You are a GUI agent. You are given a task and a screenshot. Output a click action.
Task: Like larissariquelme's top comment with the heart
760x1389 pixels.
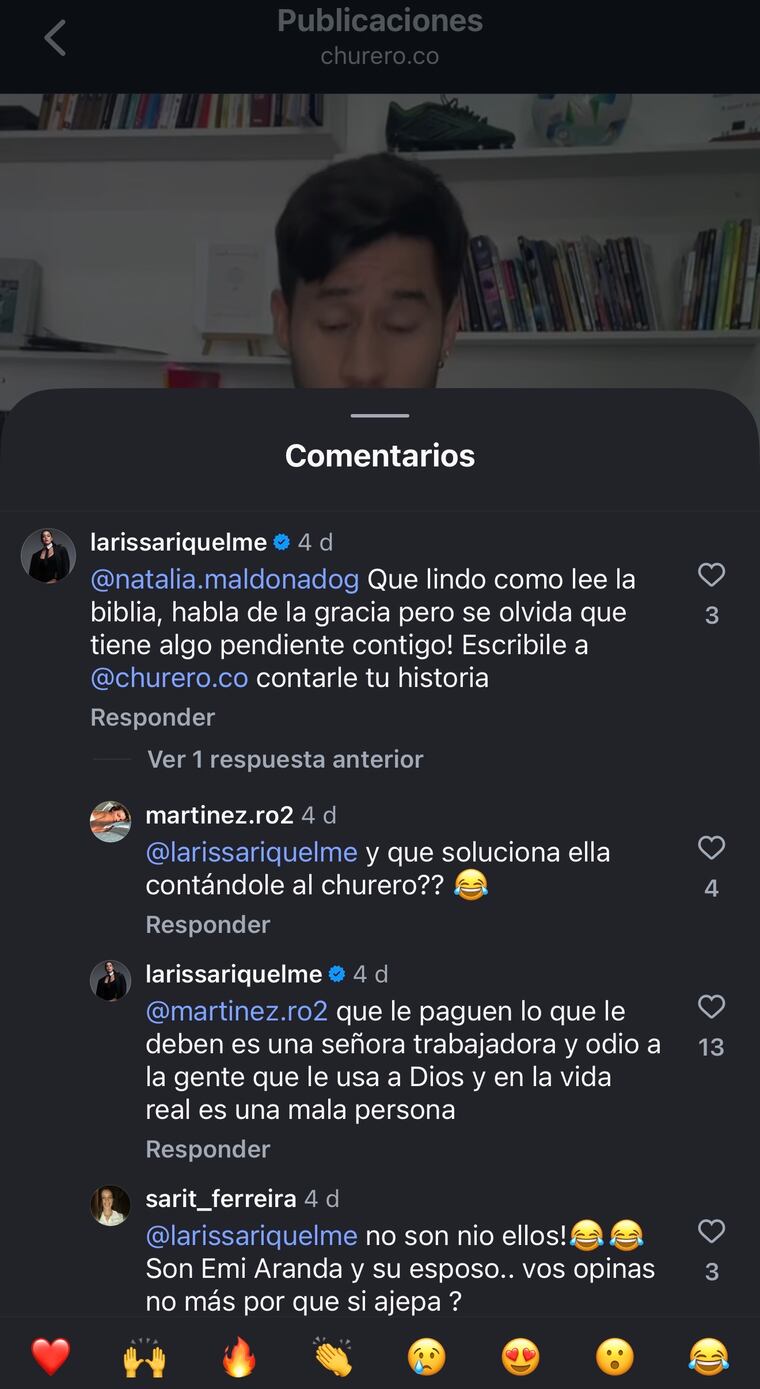point(711,574)
